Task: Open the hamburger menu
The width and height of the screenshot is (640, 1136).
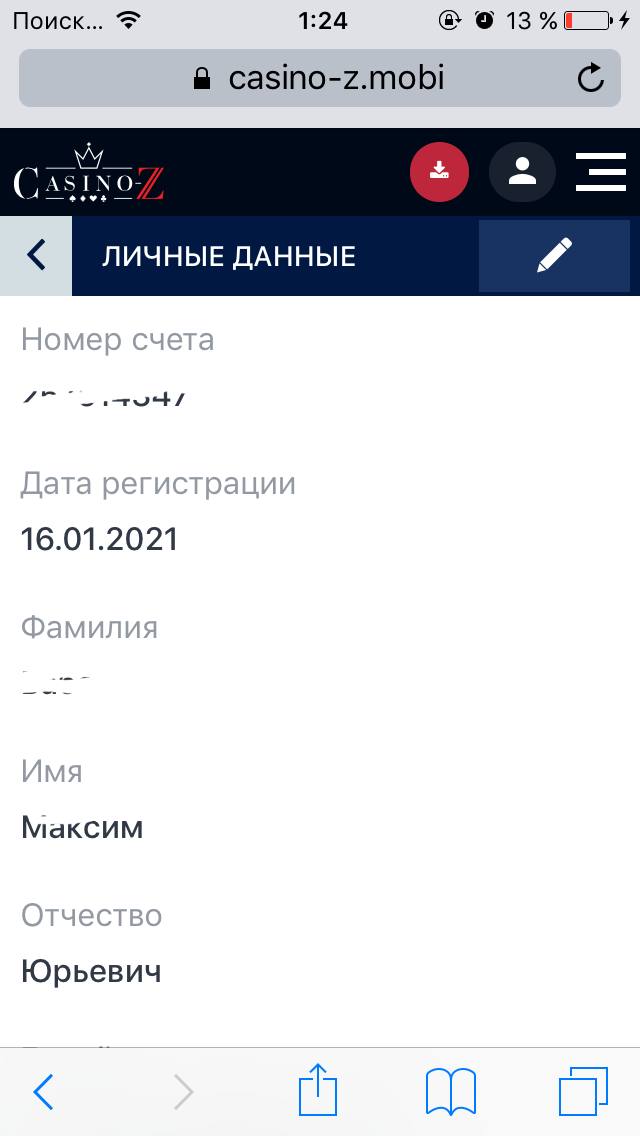Action: point(601,172)
